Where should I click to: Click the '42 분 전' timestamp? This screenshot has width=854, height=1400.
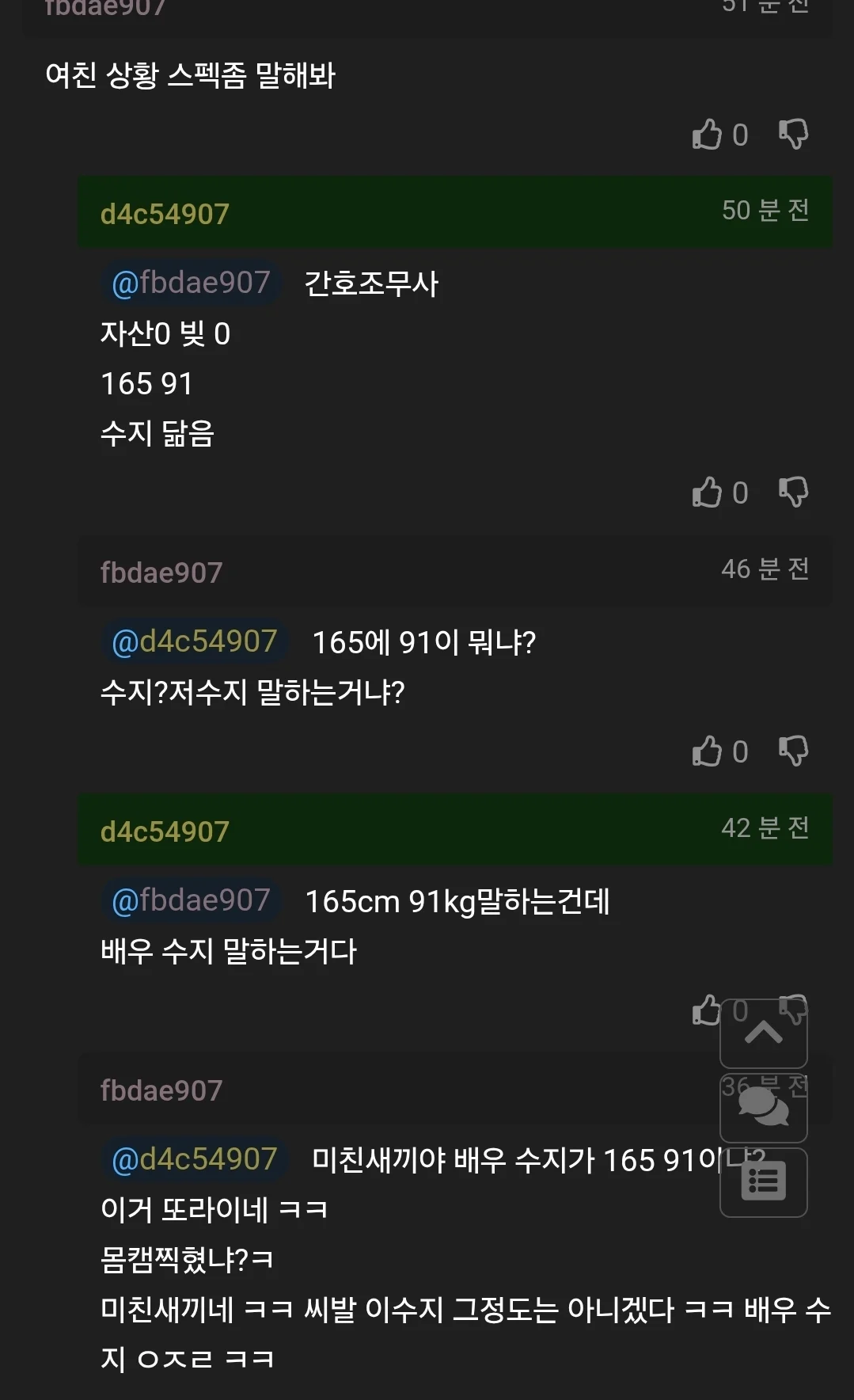[766, 829]
